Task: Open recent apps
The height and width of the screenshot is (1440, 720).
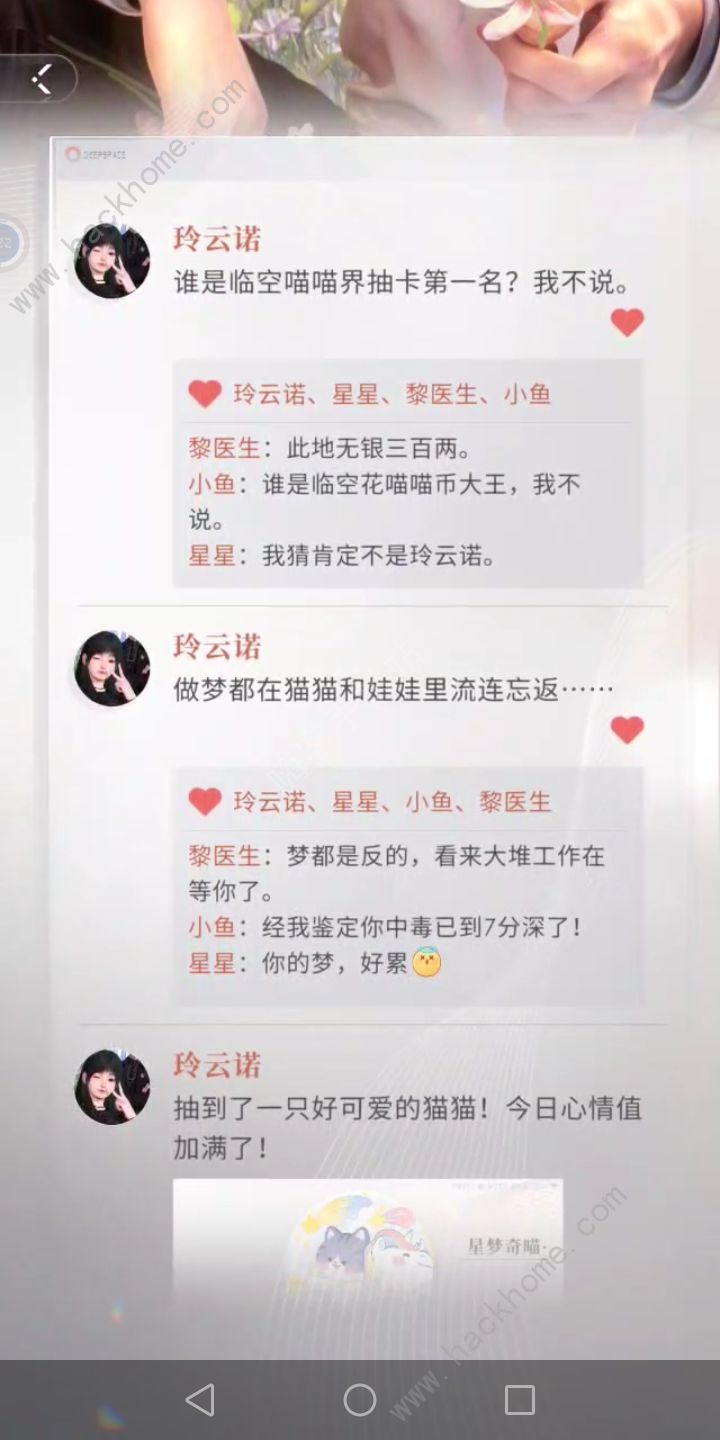Action: coord(519,1399)
